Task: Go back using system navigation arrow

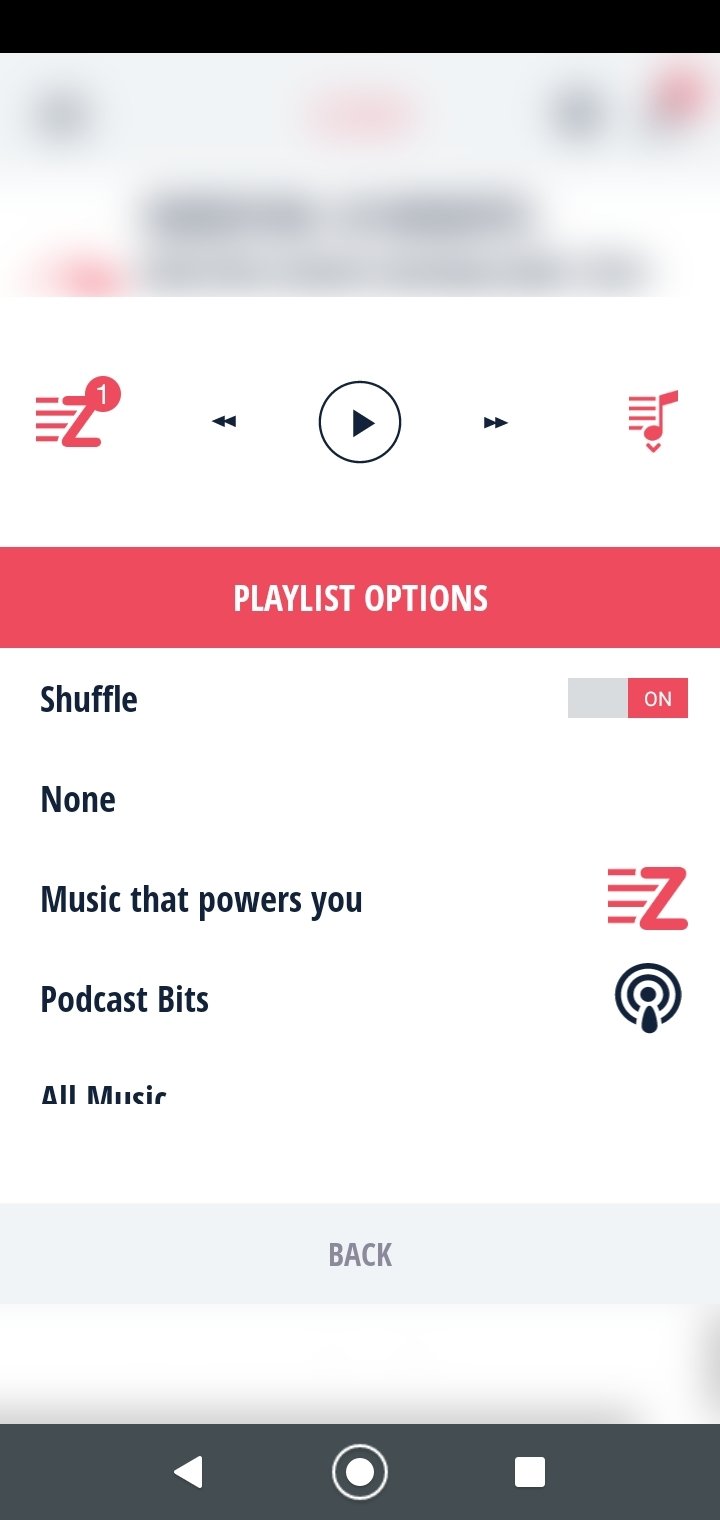Action: pyautogui.click(x=188, y=1472)
